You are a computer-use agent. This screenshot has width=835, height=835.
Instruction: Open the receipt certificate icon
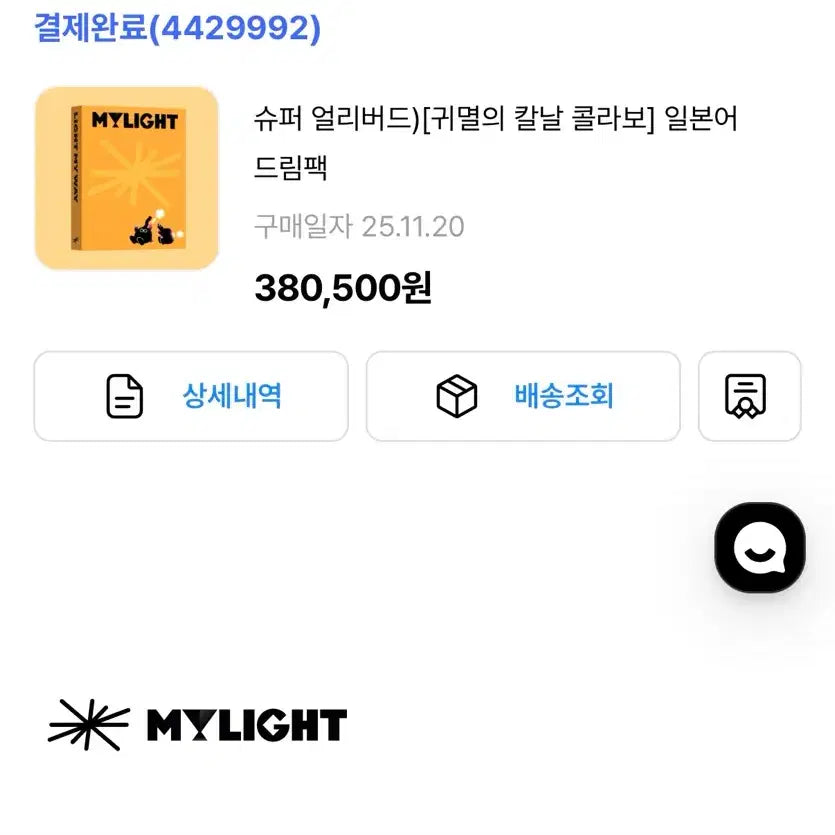point(749,396)
